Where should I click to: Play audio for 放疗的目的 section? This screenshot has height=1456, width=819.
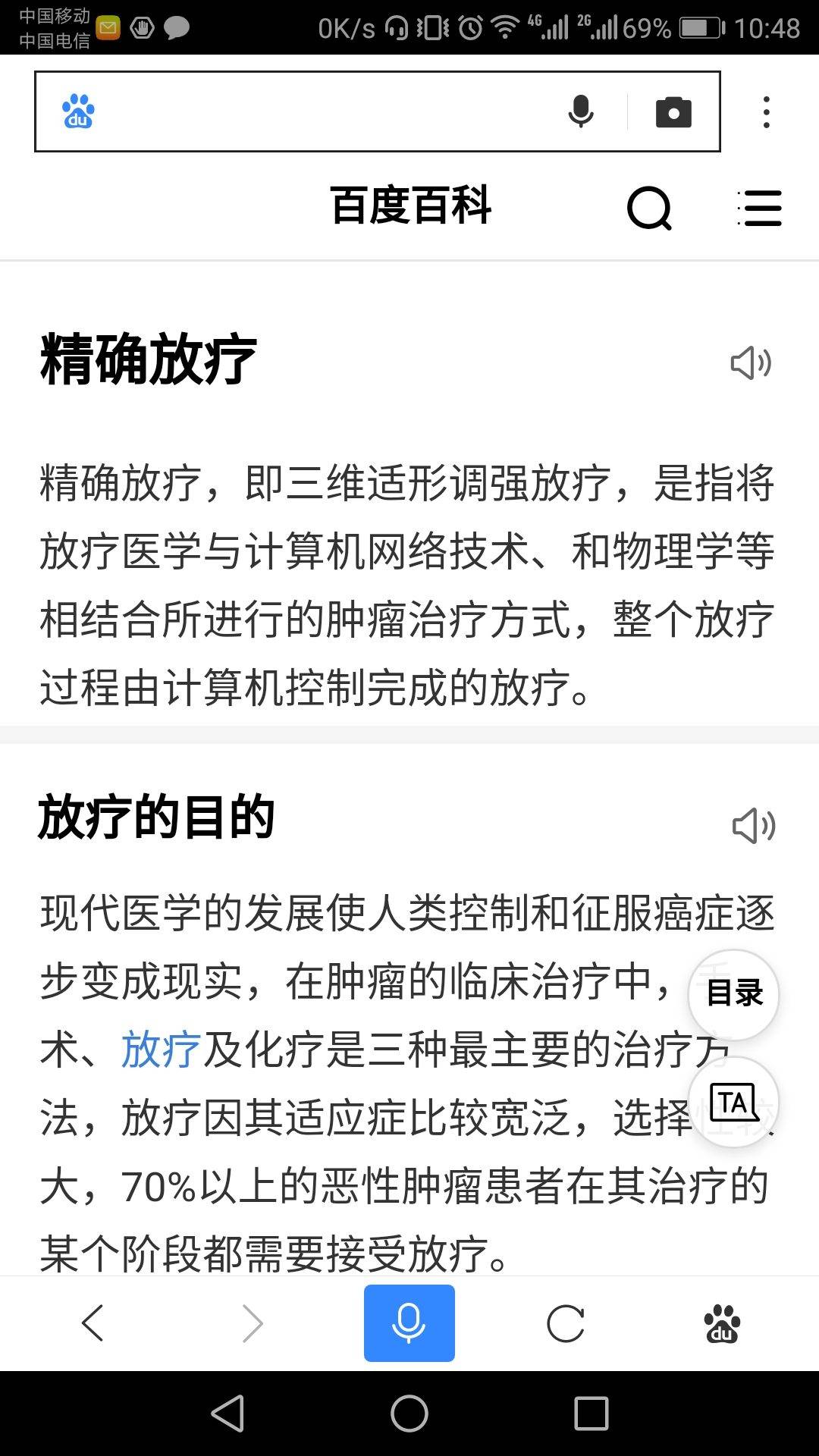(x=753, y=825)
